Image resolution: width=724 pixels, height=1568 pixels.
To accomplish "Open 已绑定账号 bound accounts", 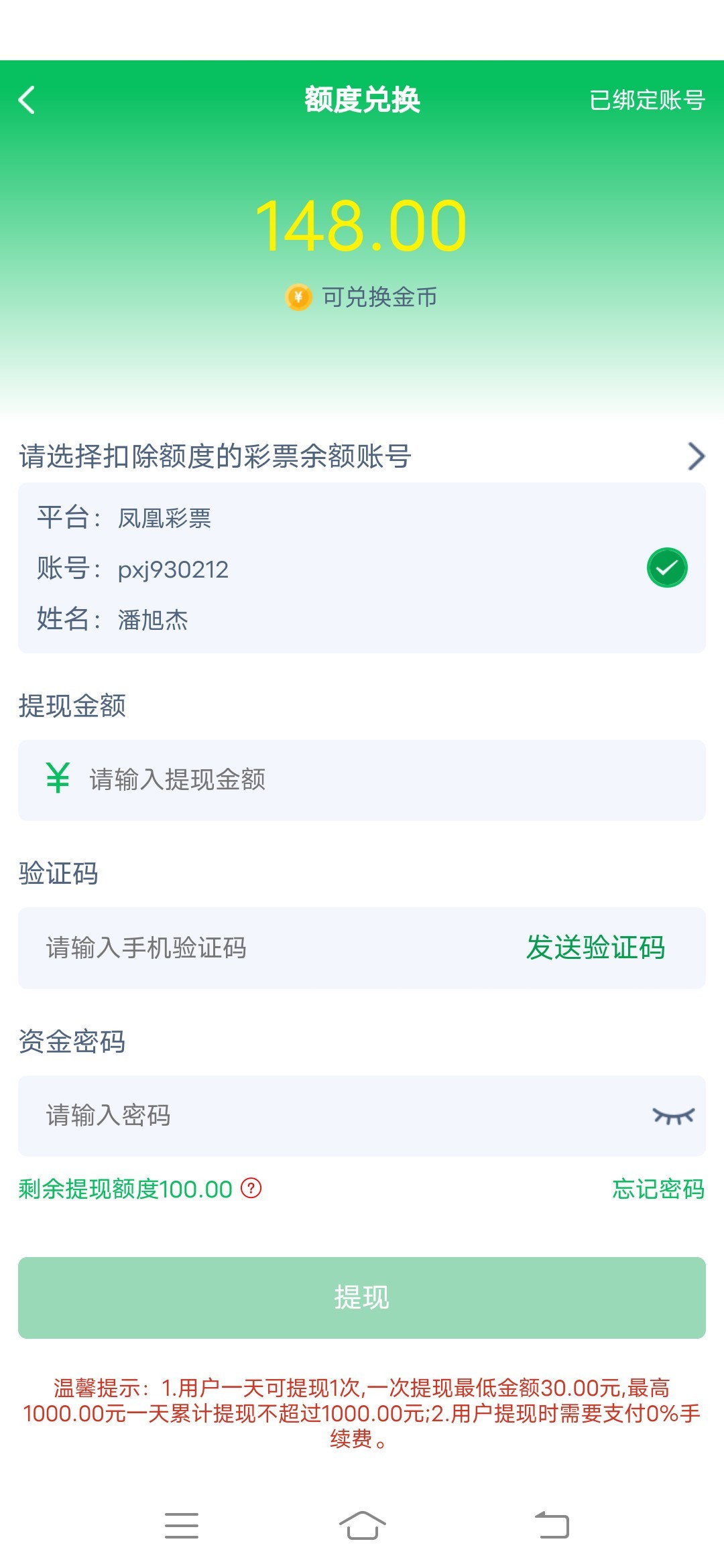I will [x=647, y=100].
